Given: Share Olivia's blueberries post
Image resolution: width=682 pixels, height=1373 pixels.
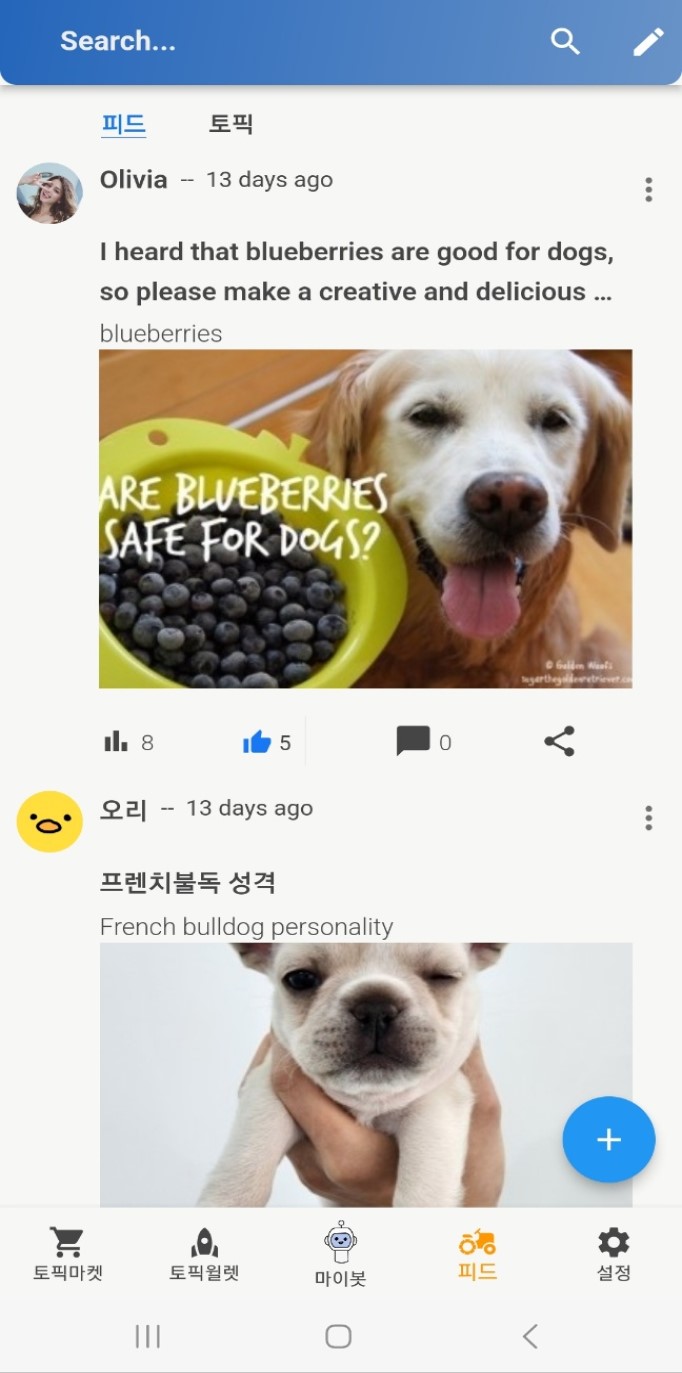Looking at the screenshot, I should click(x=559, y=741).
